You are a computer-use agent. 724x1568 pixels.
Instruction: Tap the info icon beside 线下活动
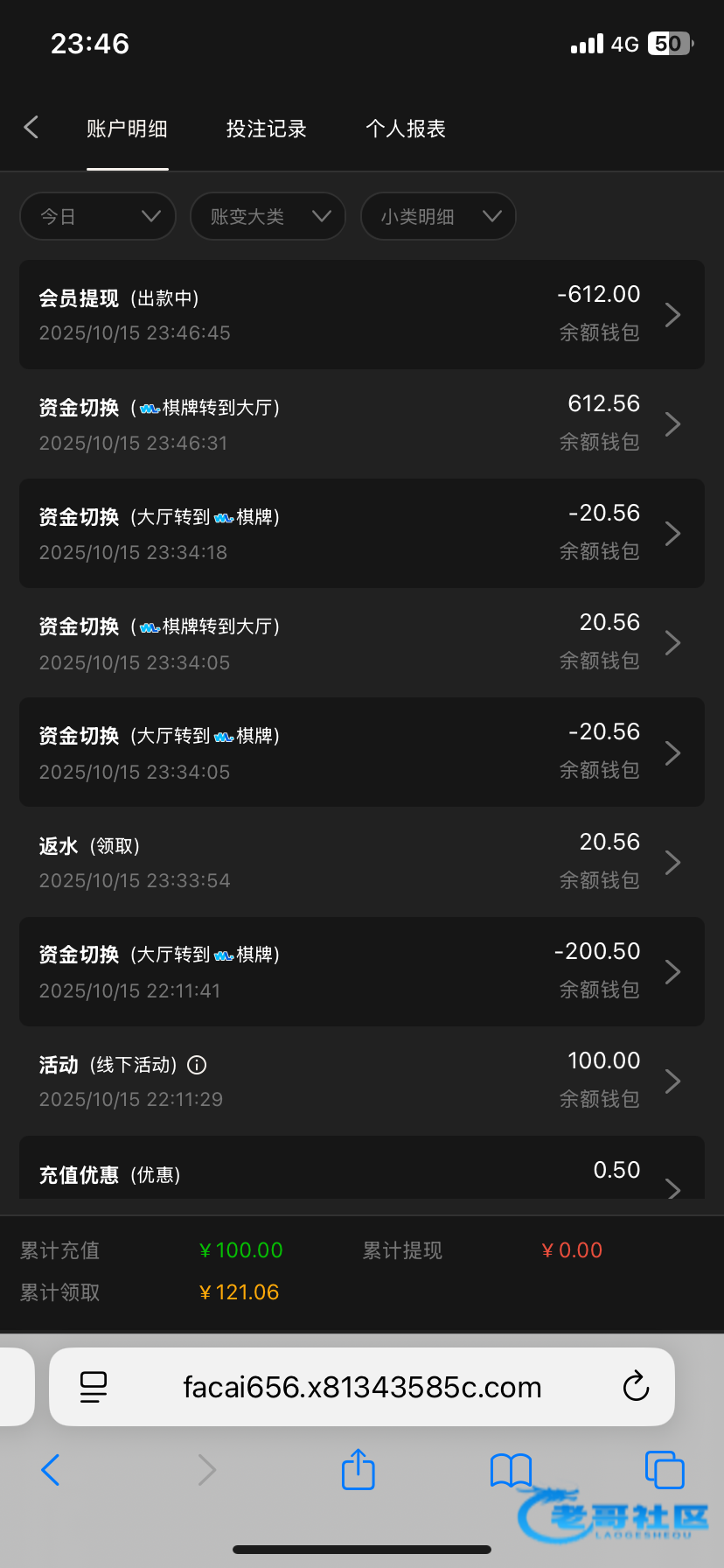(198, 1065)
